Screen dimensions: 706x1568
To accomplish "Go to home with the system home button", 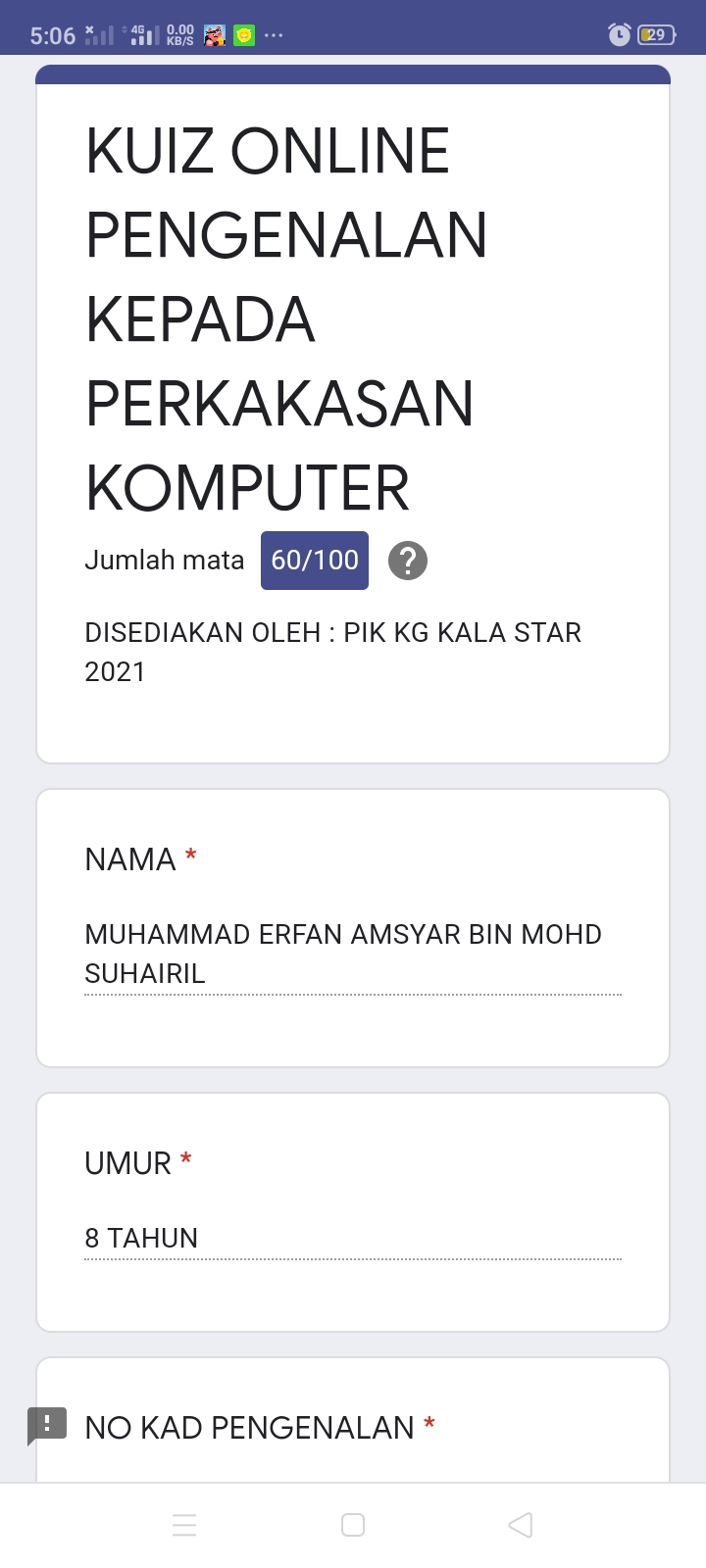I will (353, 1525).
